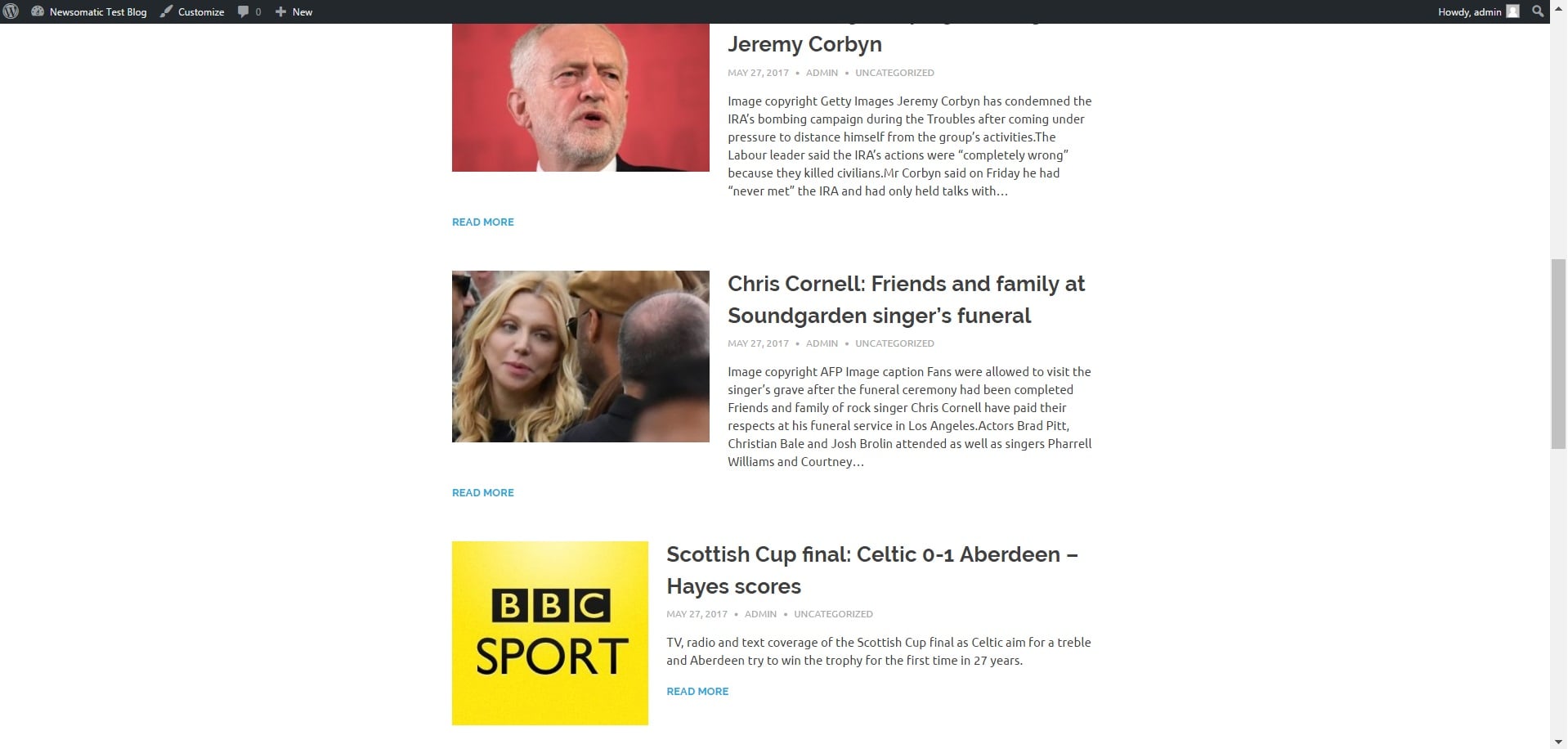Viewport: 1568px width, 749px height.
Task: Open the Jeremy Corbyn article title
Action: [x=804, y=44]
